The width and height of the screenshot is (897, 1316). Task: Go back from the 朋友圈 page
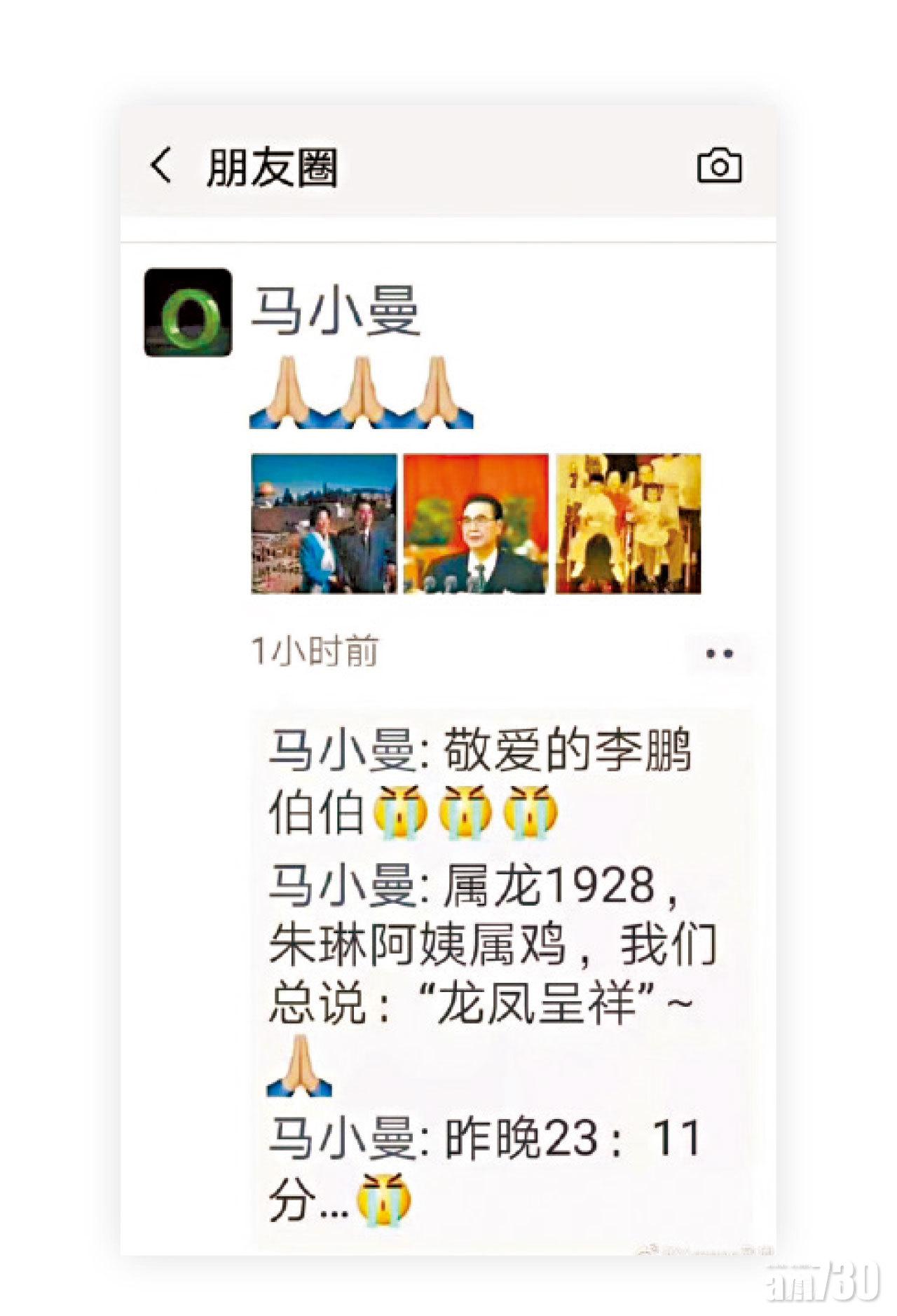pyautogui.click(x=160, y=166)
